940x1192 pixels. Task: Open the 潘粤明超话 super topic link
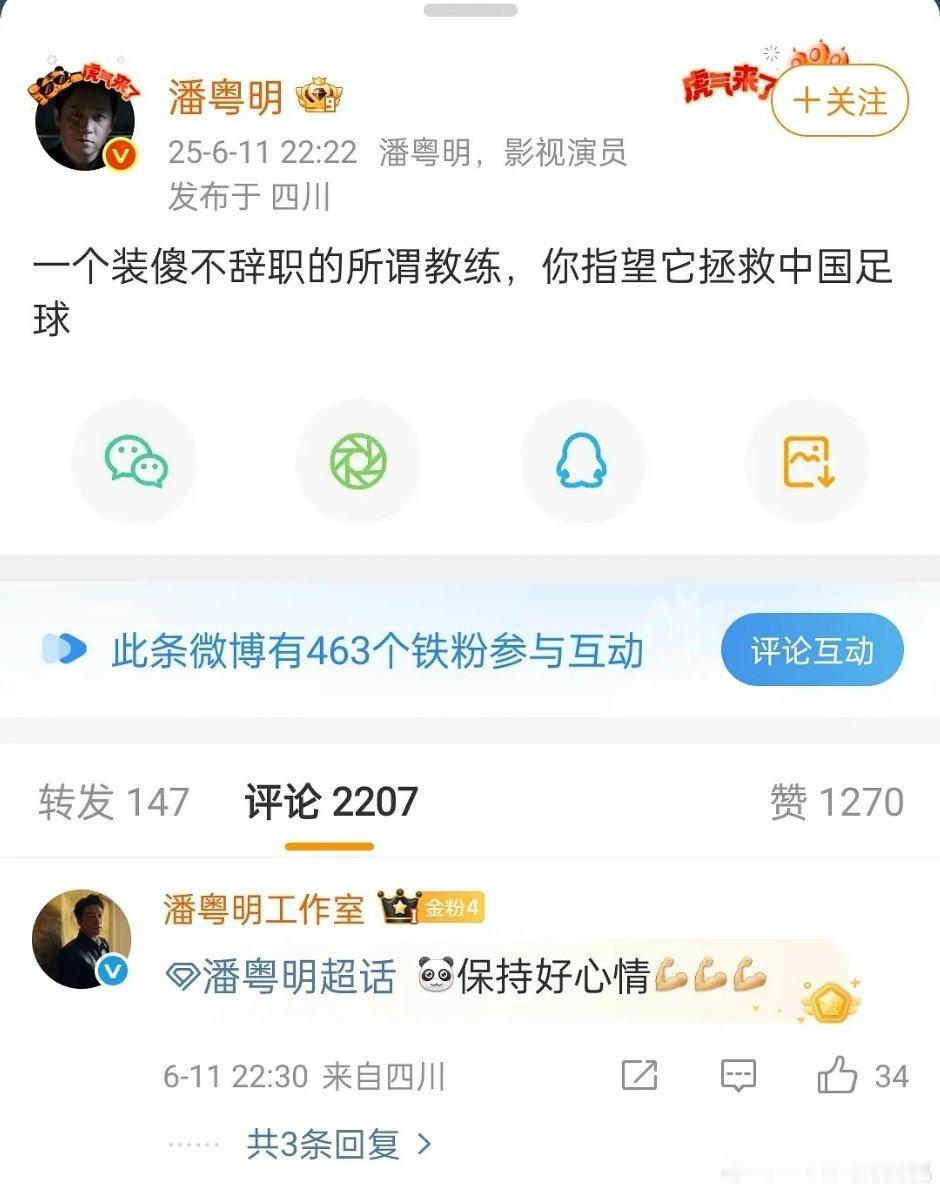coord(282,977)
